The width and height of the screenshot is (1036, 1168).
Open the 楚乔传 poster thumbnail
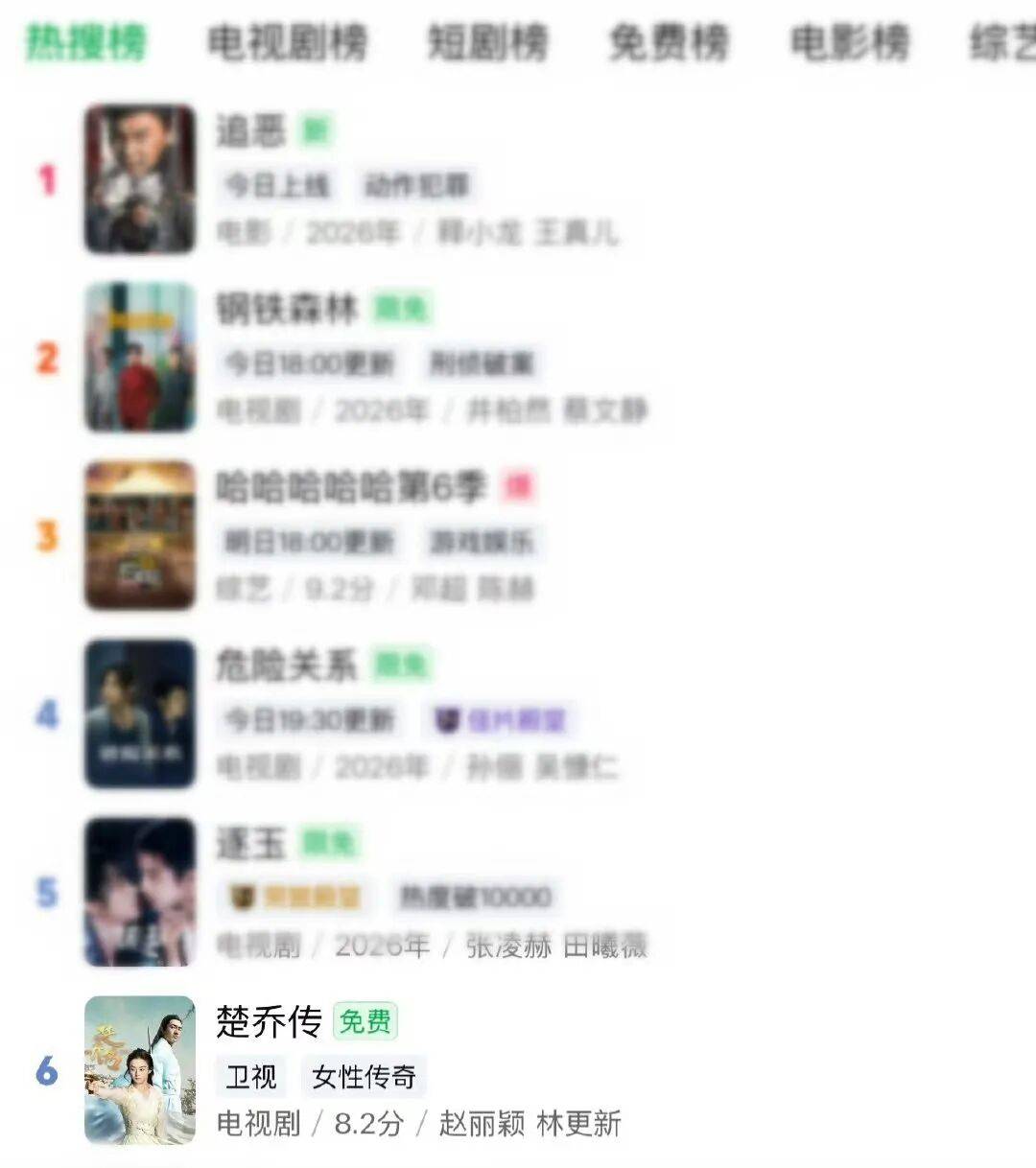point(140,1069)
